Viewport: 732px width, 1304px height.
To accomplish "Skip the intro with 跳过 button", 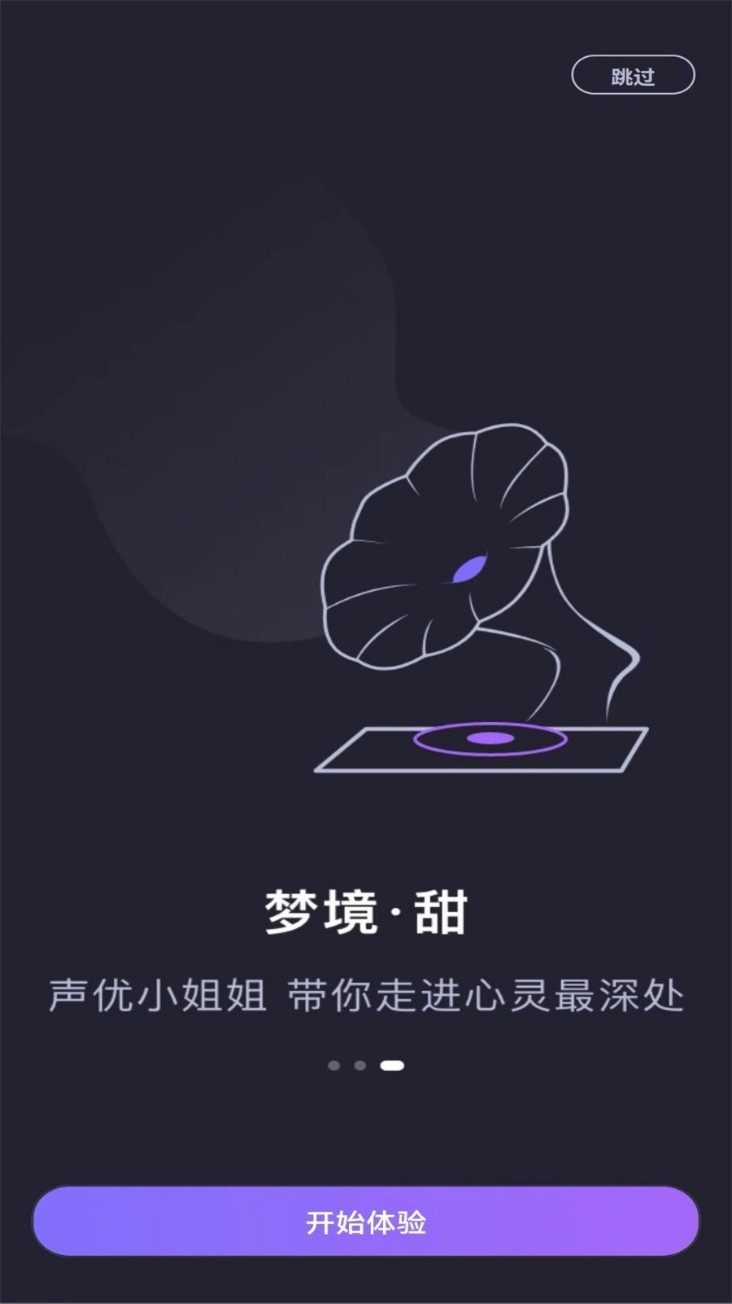I will (632, 76).
